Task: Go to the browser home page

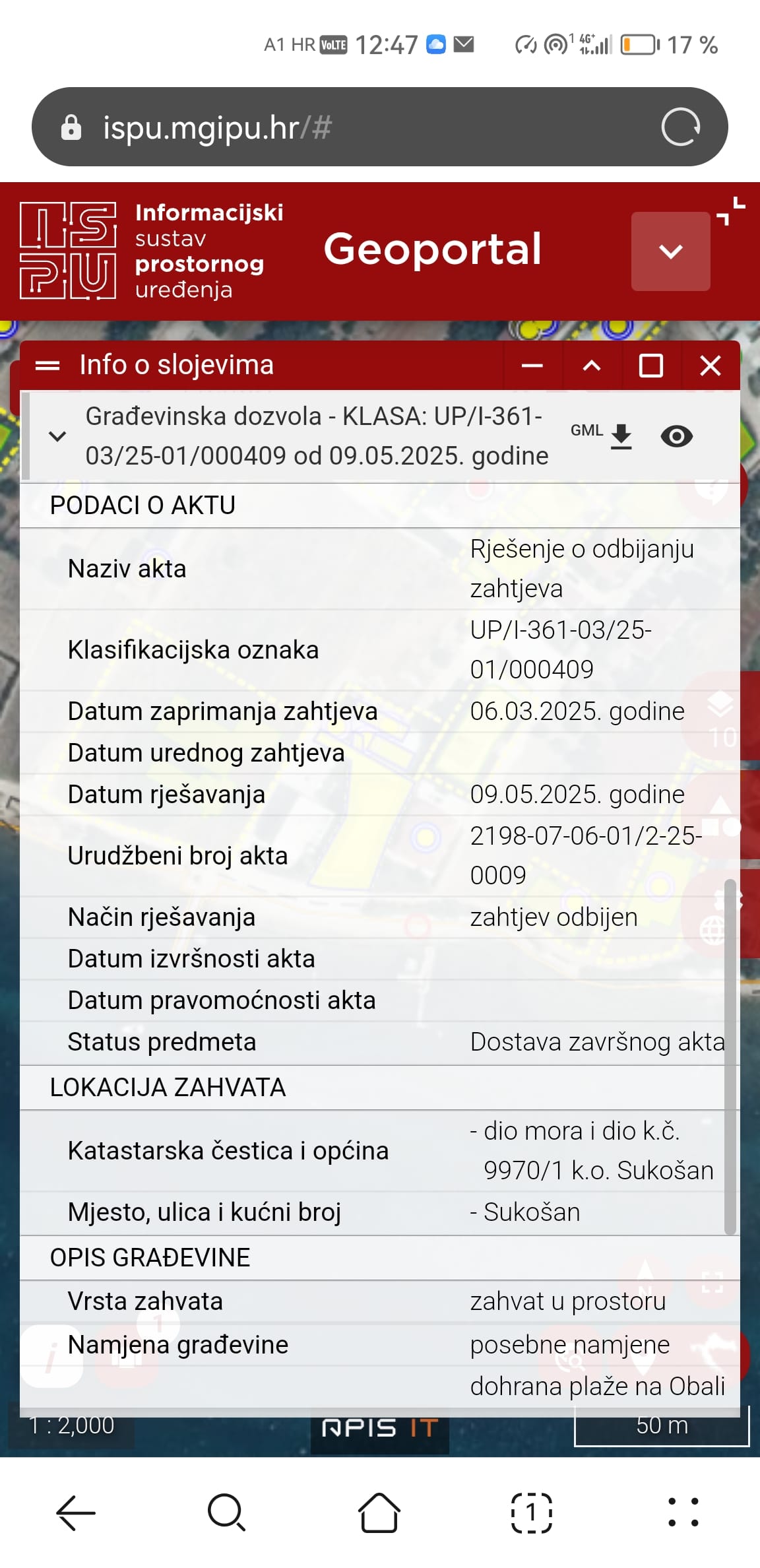Action: coord(379,1512)
